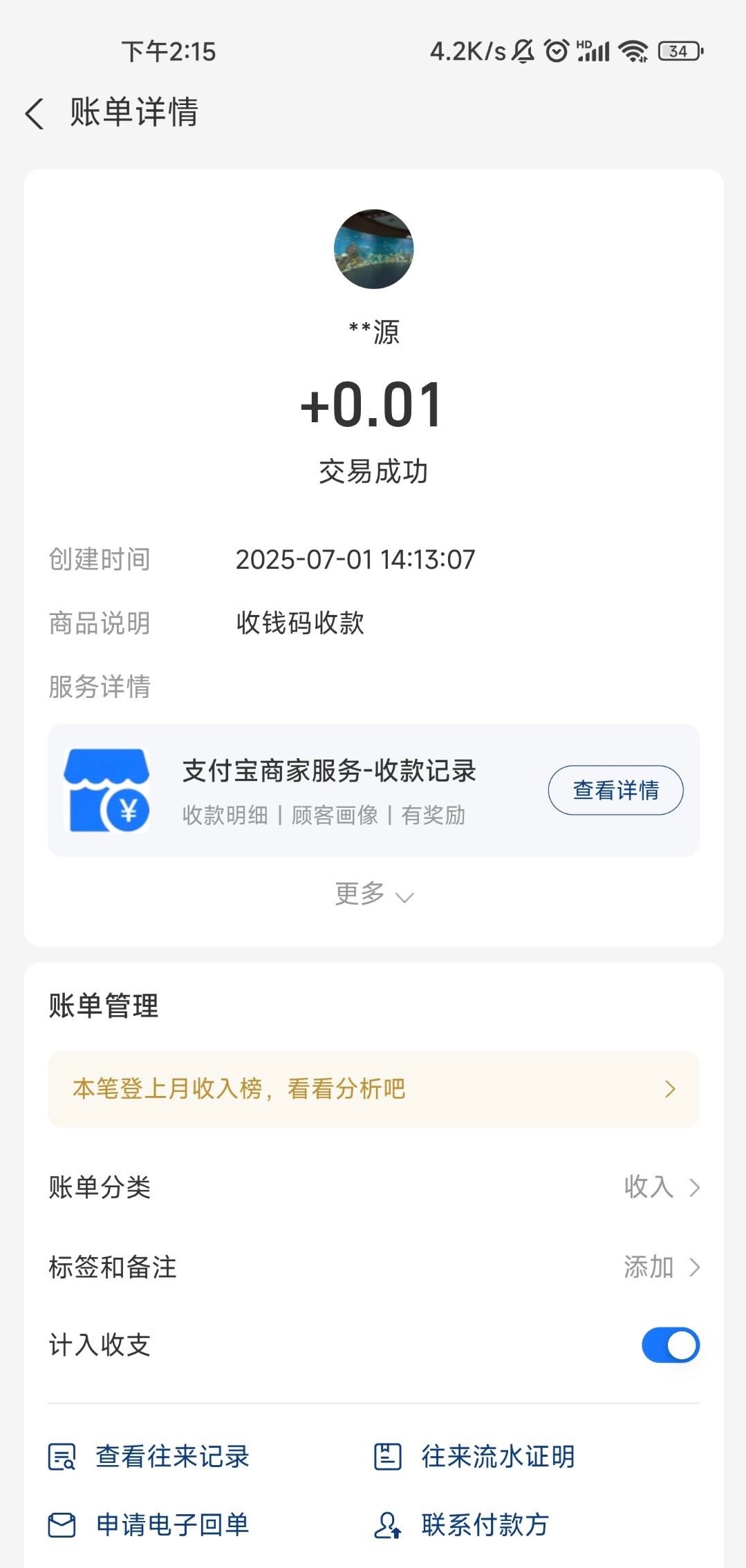This screenshot has height=1568, width=746.
Task: Open the 账单详情 title bar menu area
Action: coord(133,113)
